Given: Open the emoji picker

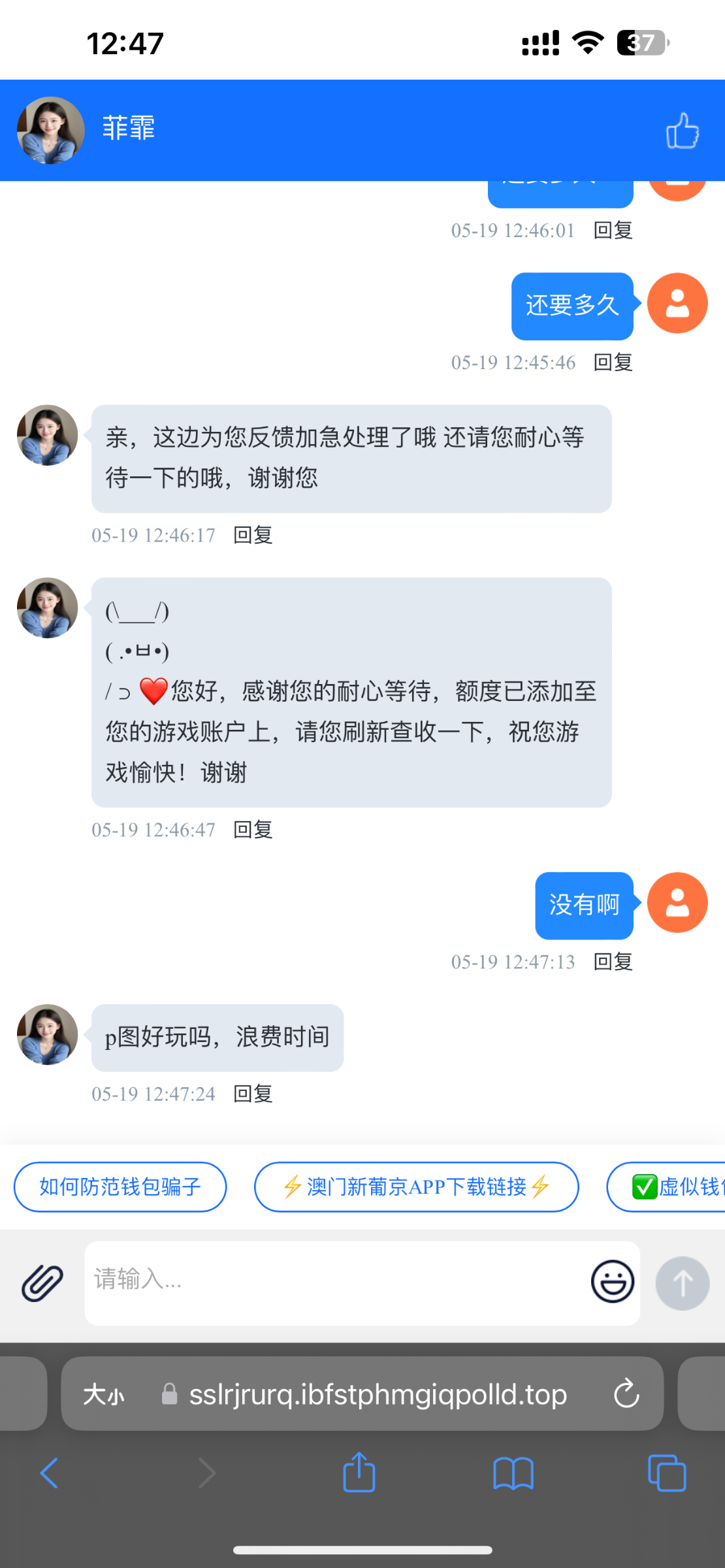Looking at the screenshot, I should coord(612,1282).
